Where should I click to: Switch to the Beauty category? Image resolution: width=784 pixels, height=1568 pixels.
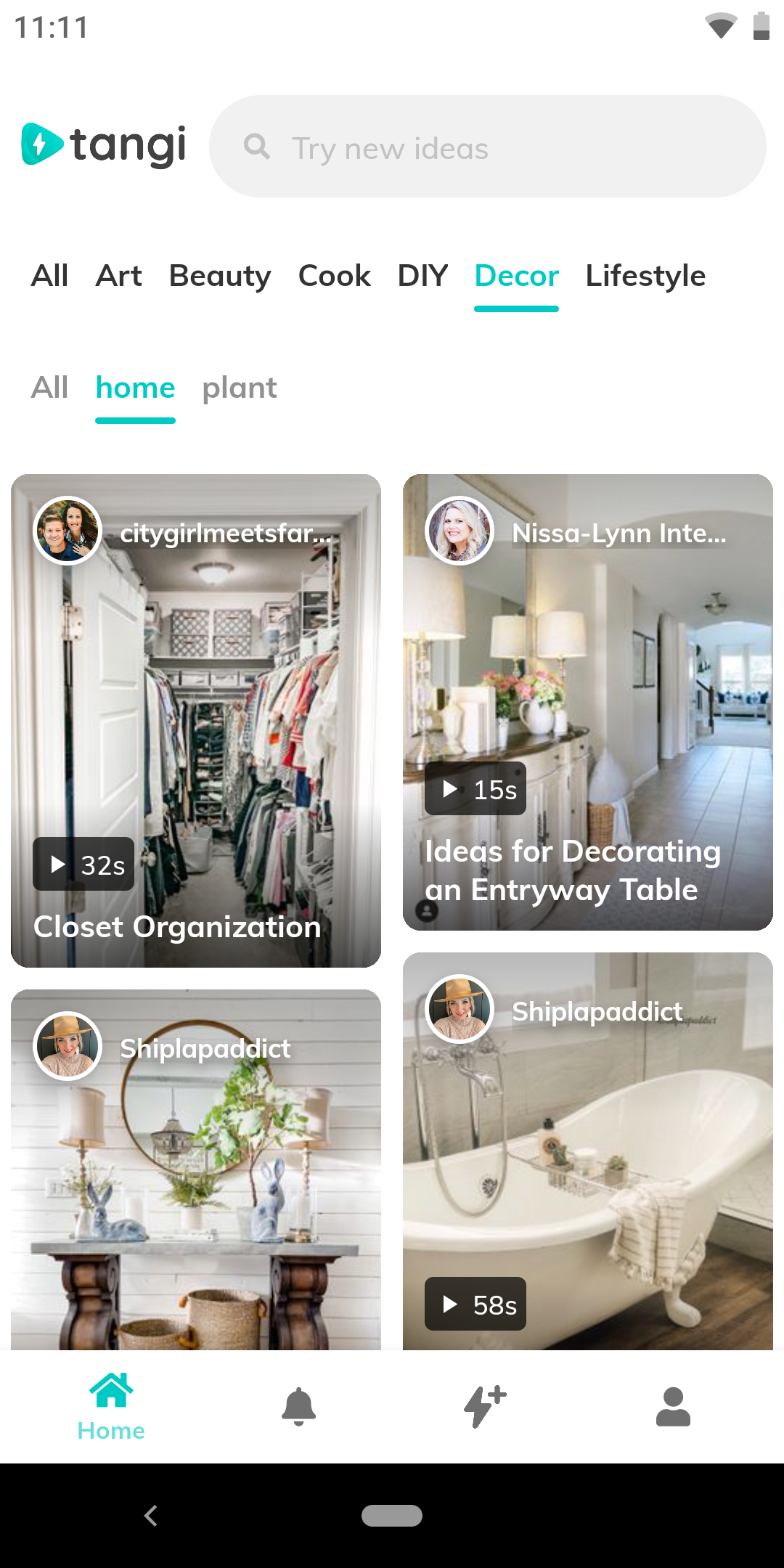[220, 276]
